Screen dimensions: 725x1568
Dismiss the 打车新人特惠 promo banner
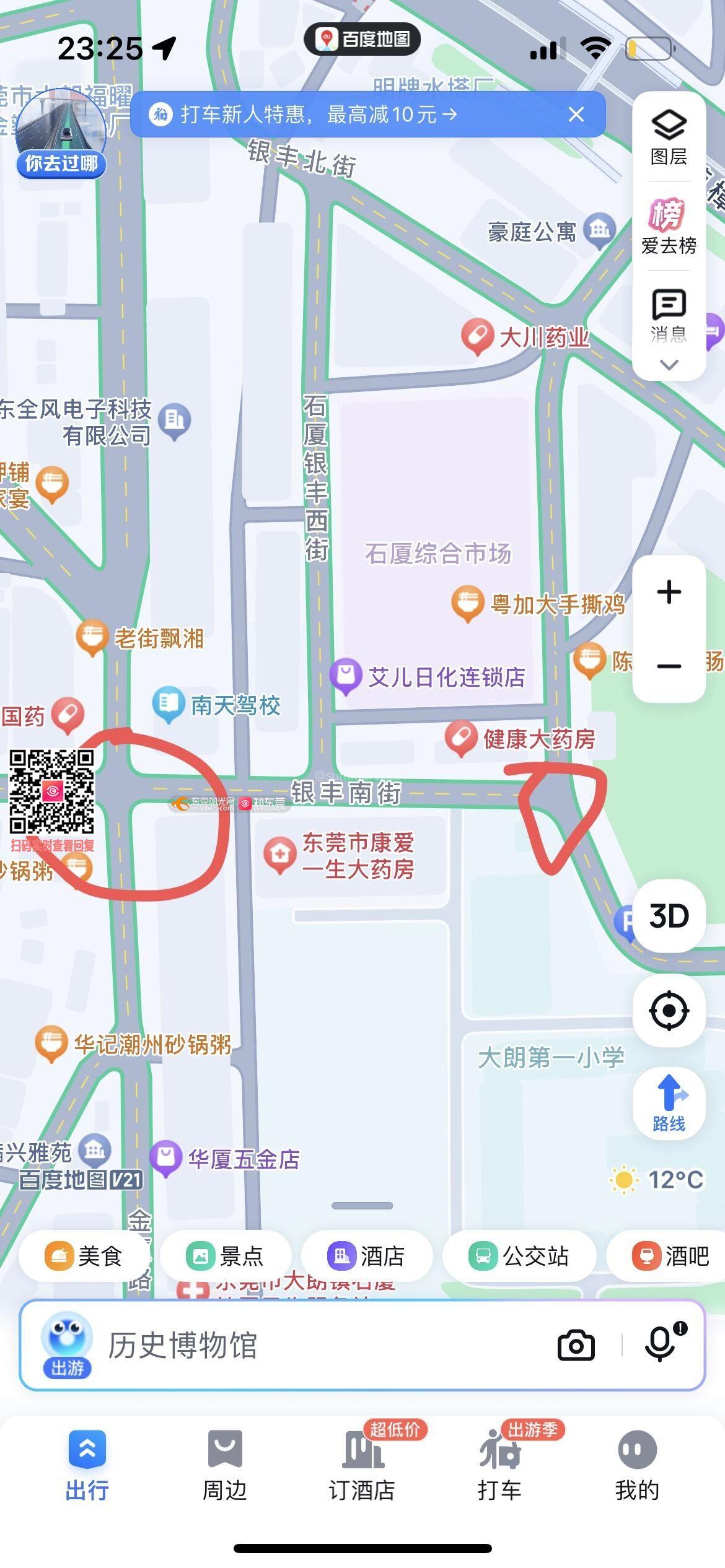coord(576,115)
